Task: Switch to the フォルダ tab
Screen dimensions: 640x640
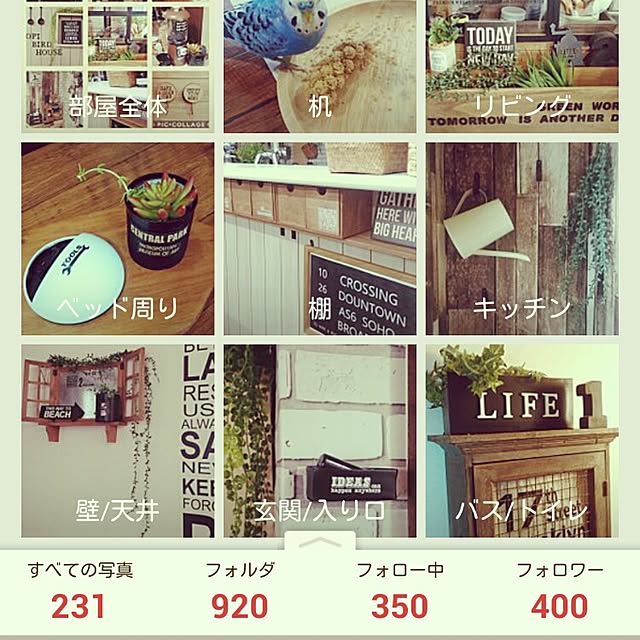Action: click(240, 592)
